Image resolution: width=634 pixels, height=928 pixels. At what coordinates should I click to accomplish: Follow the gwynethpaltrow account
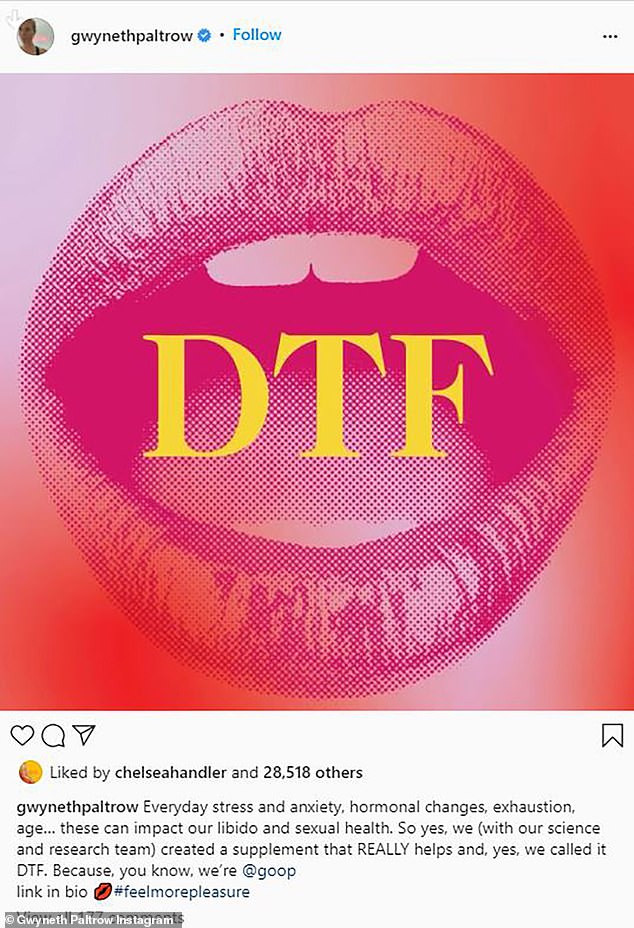click(x=257, y=35)
